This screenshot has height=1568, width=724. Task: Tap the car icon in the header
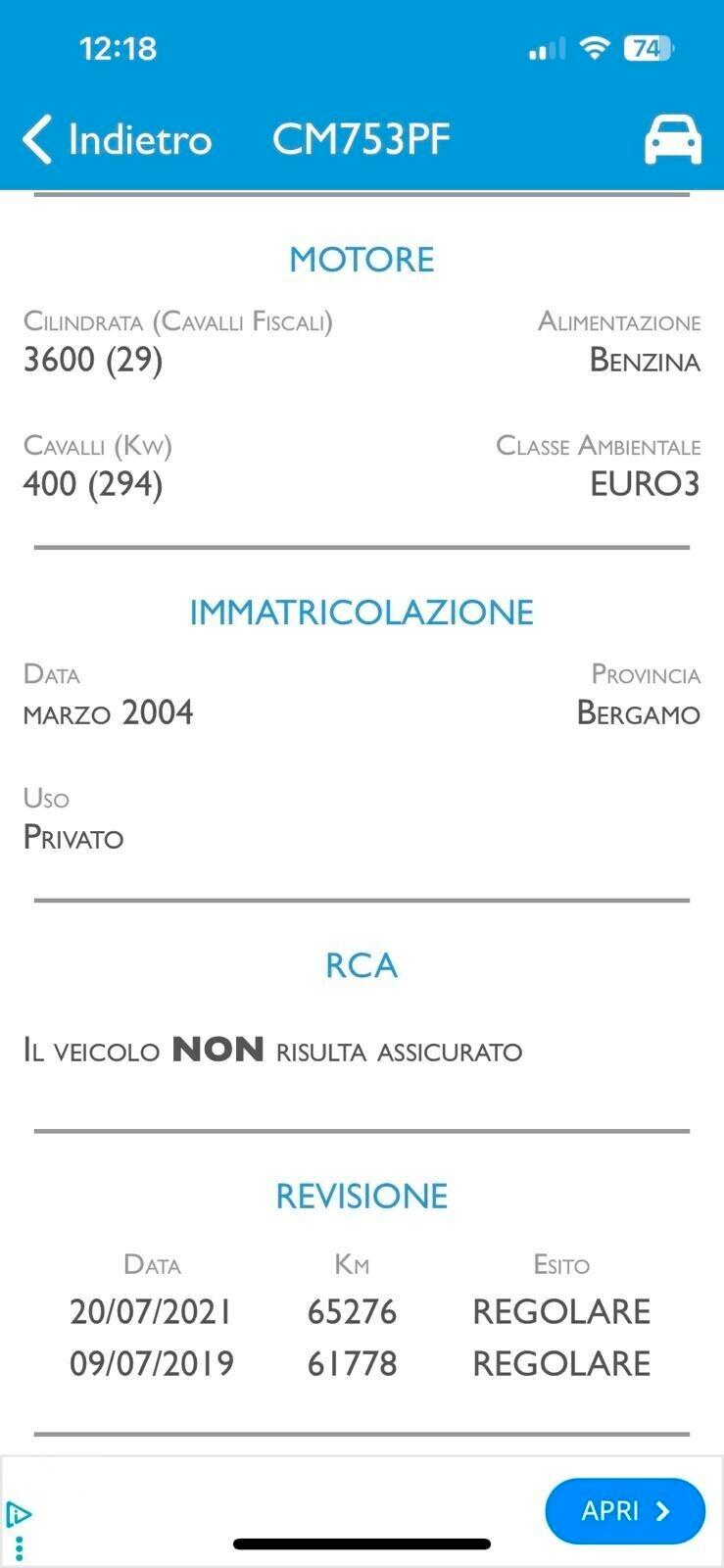tap(672, 139)
